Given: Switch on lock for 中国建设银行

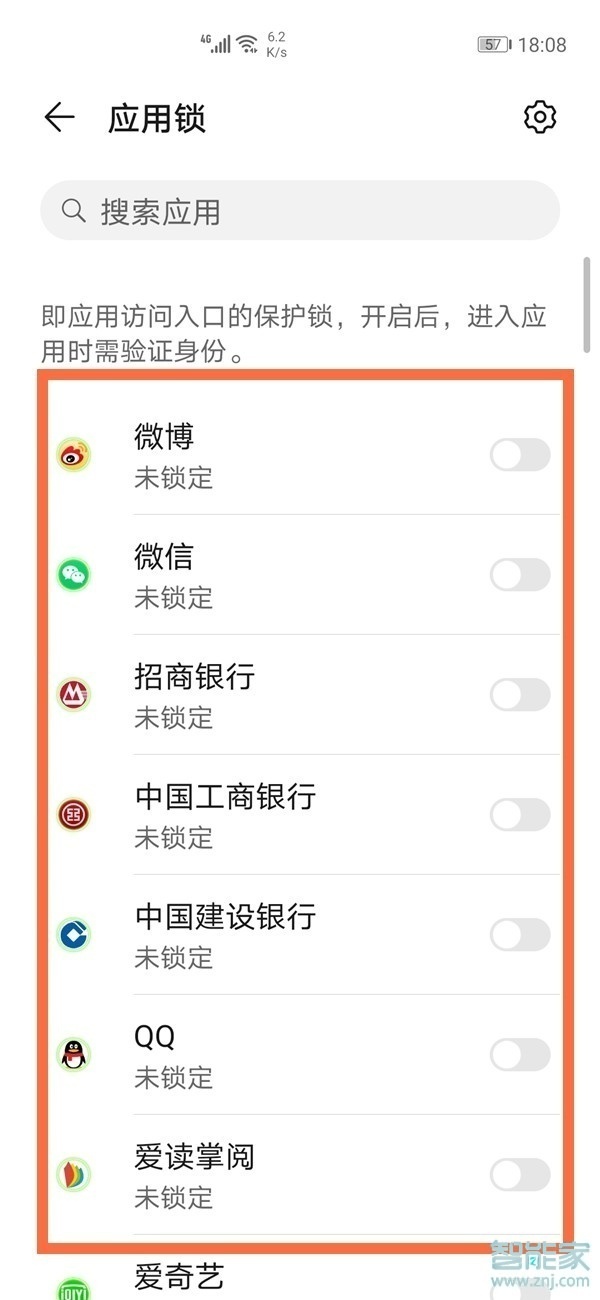Looking at the screenshot, I should [520, 935].
